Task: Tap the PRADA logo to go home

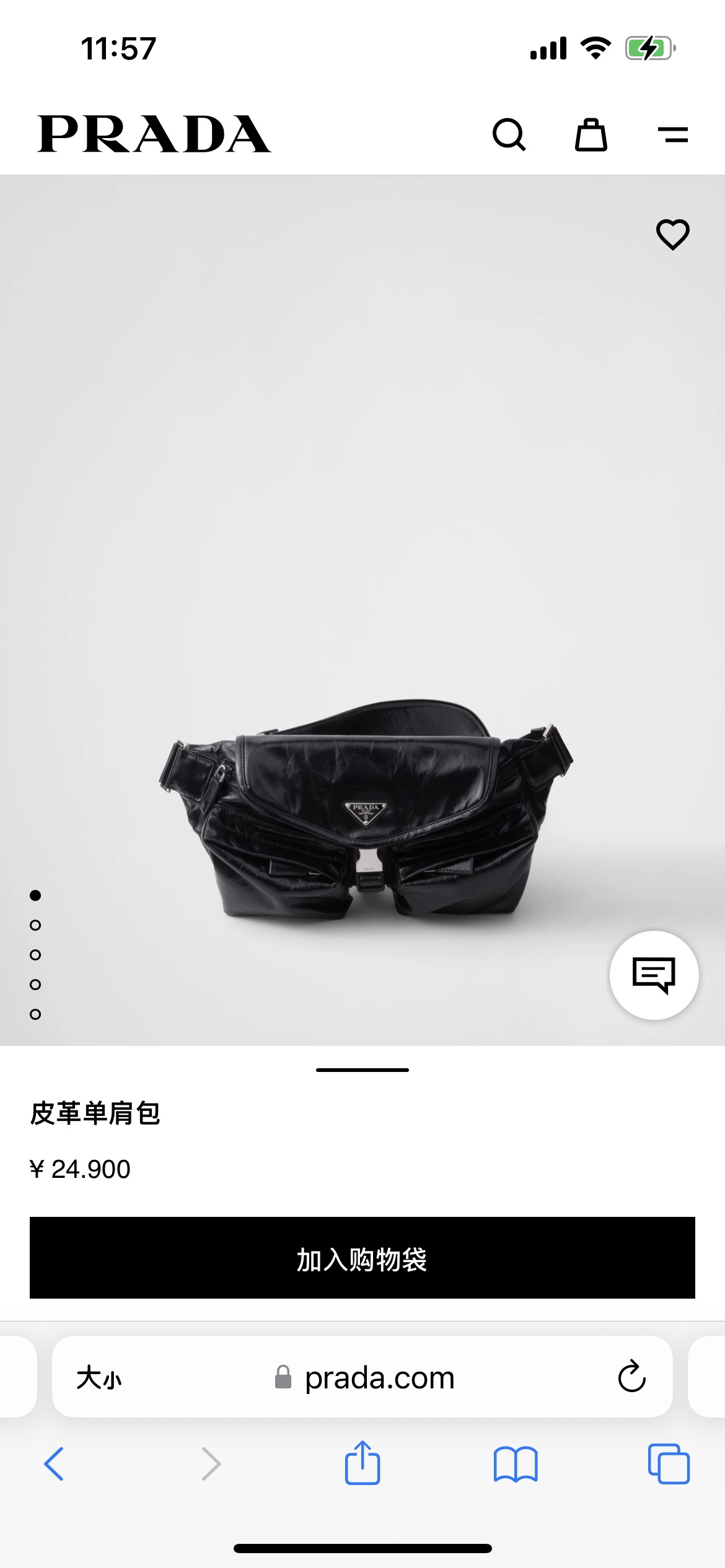Action: pyautogui.click(x=154, y=134)
